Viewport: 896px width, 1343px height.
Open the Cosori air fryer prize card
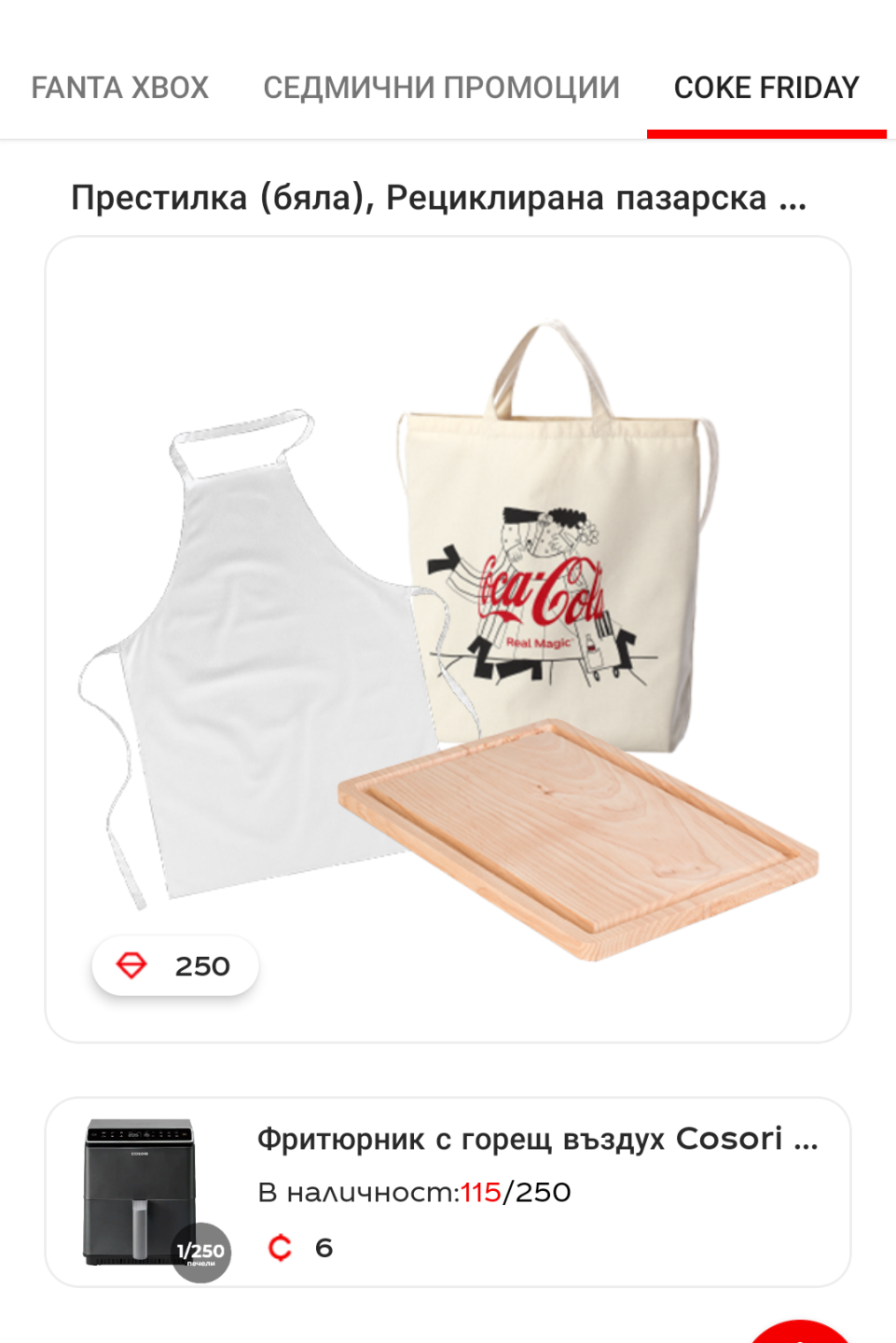point(448,1192)
